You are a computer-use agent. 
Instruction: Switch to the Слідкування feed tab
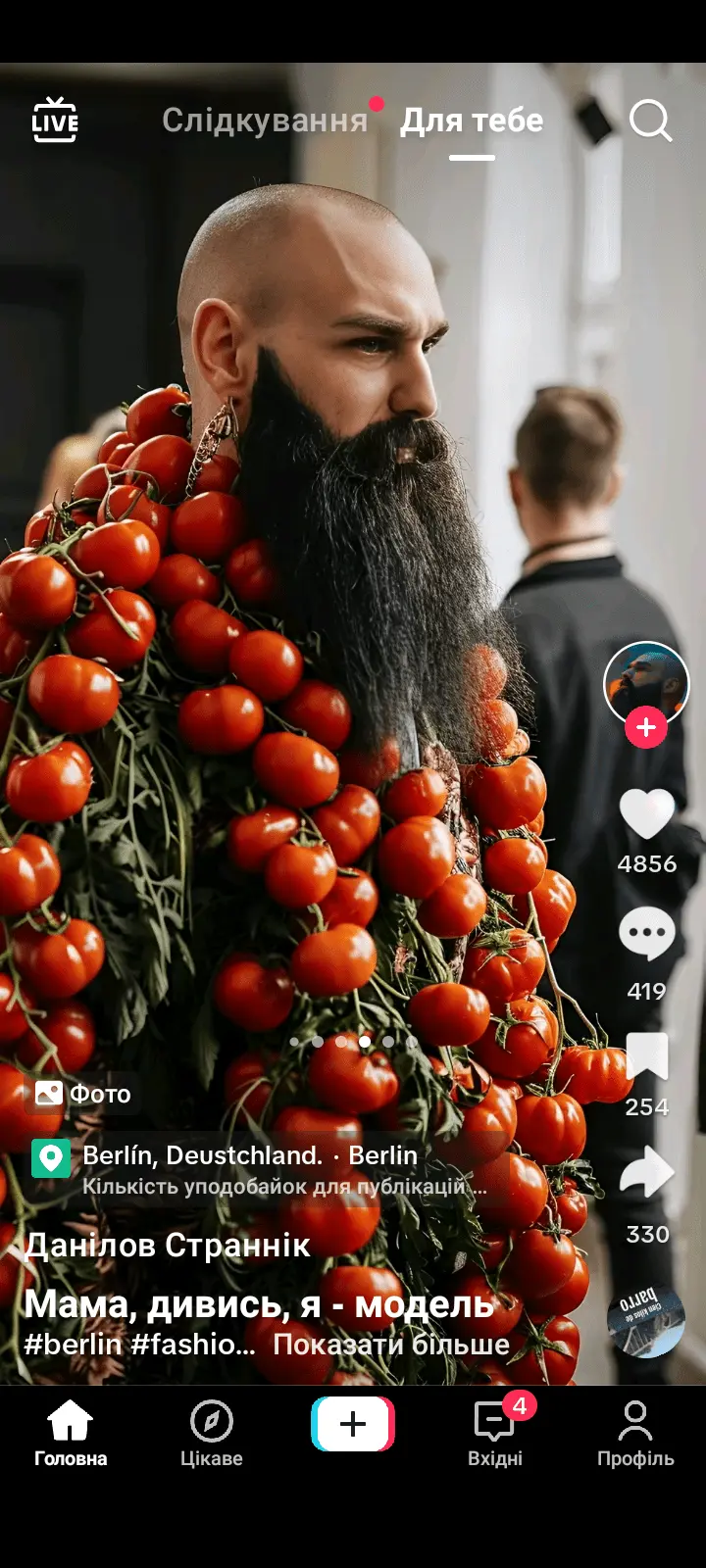click(265, 121)
